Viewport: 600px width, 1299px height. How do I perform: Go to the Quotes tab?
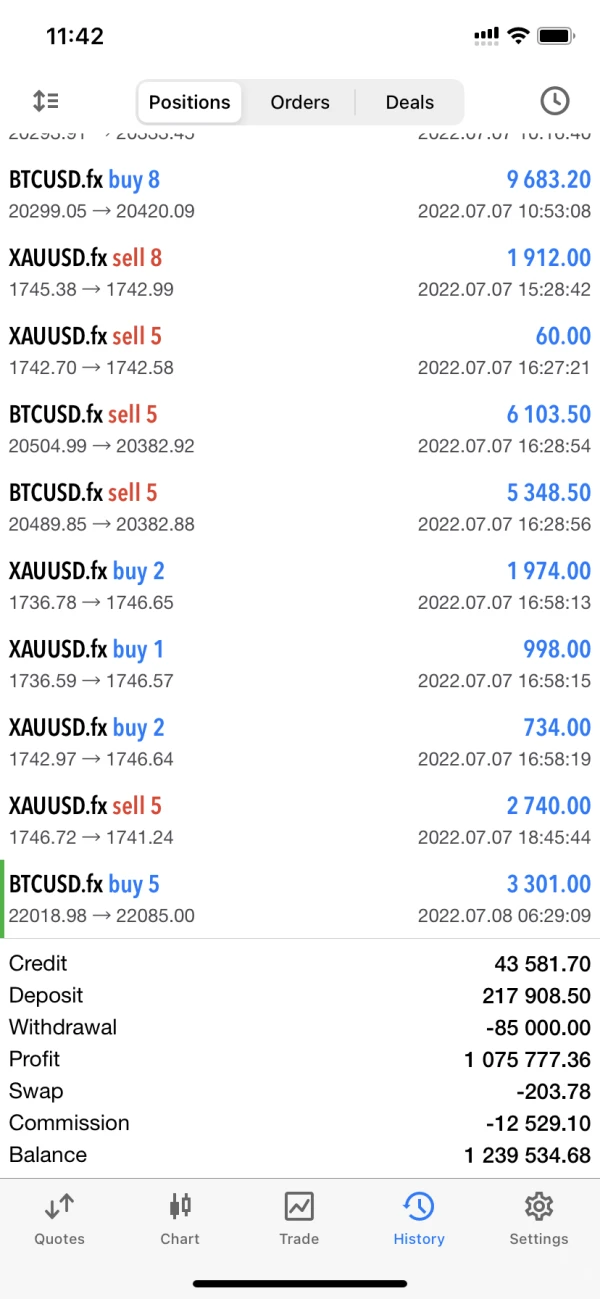(x=60, y=1219)
